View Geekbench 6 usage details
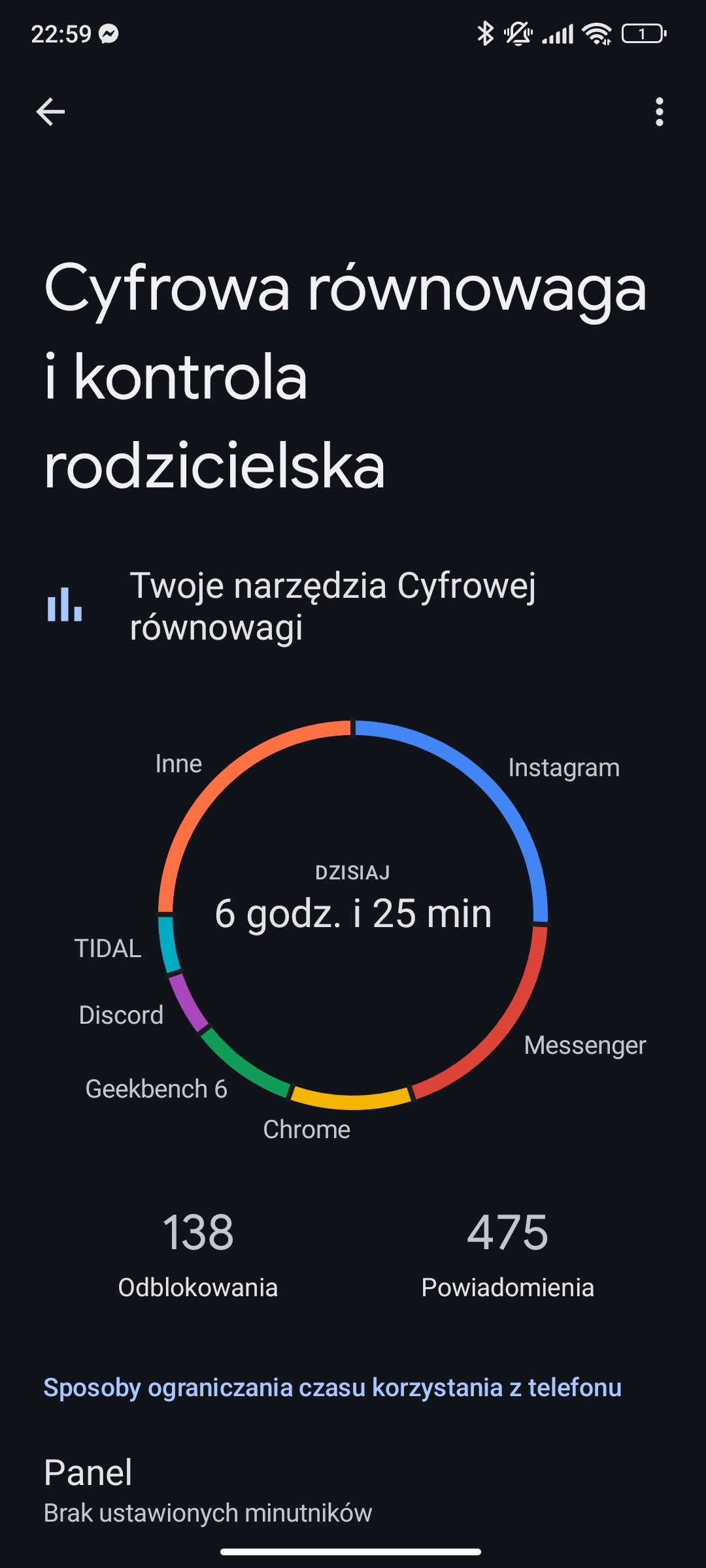Viewport: 706px width, 1568px height. point(156,1088)
